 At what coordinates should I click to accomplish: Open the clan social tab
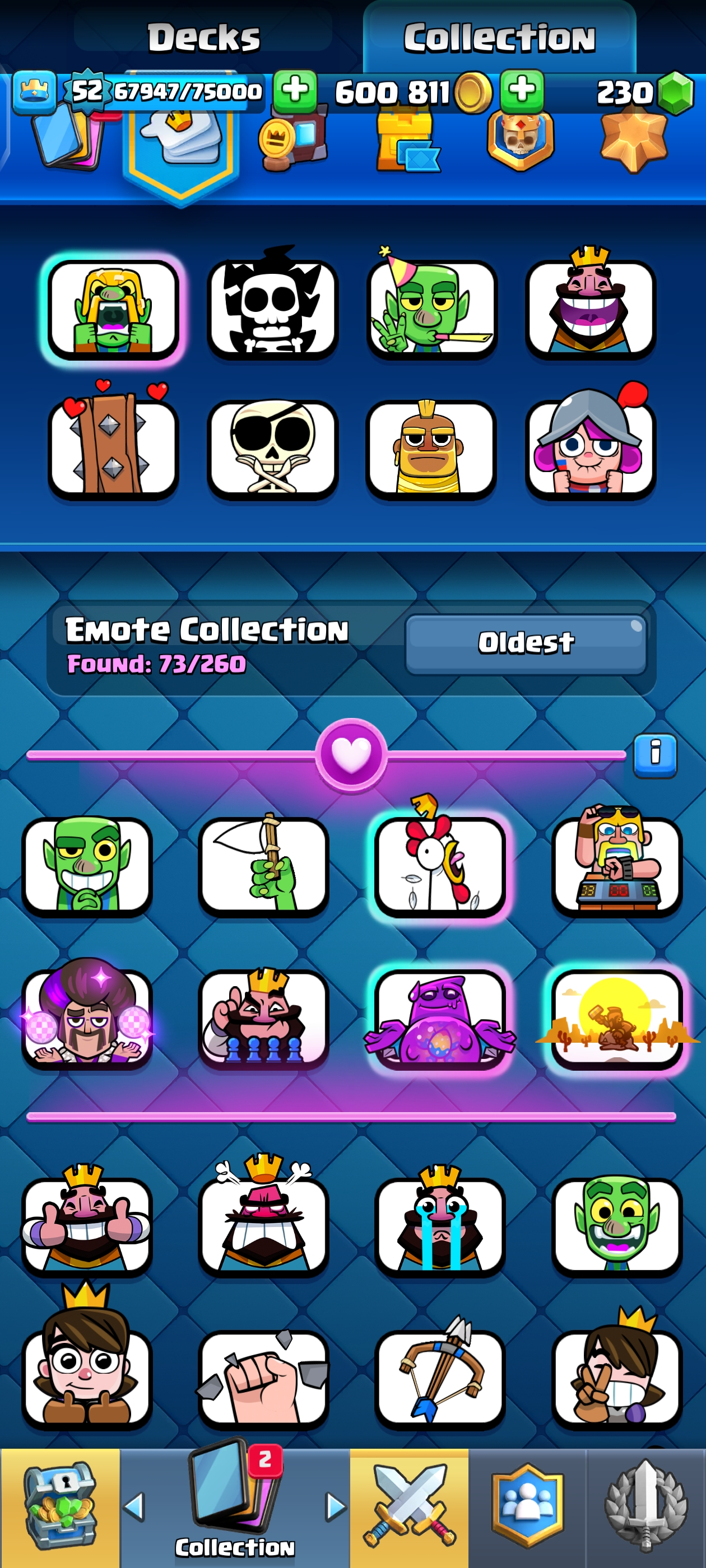(527, 1506)
